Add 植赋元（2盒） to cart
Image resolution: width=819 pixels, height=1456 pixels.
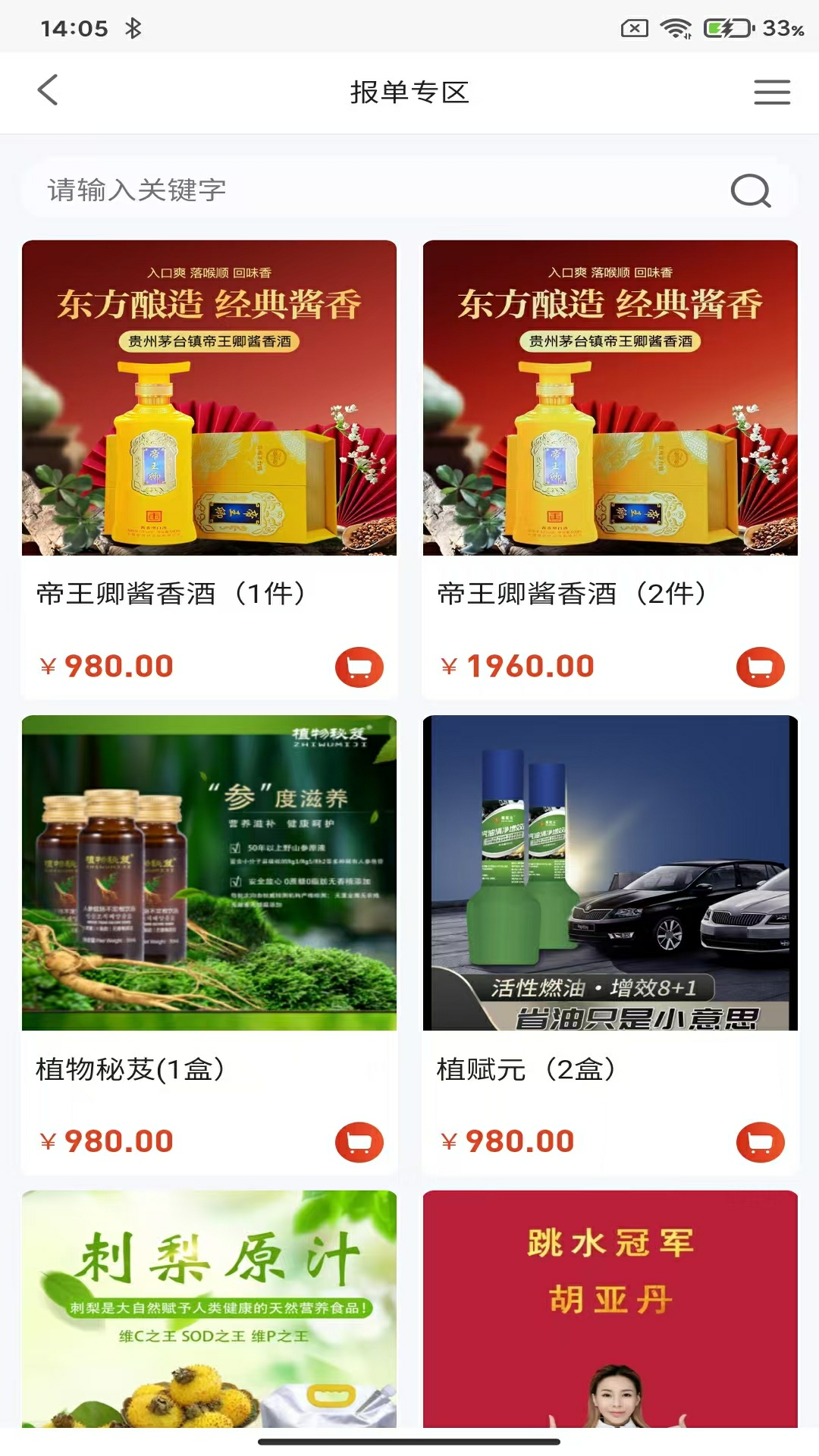tap(760, 1142)
